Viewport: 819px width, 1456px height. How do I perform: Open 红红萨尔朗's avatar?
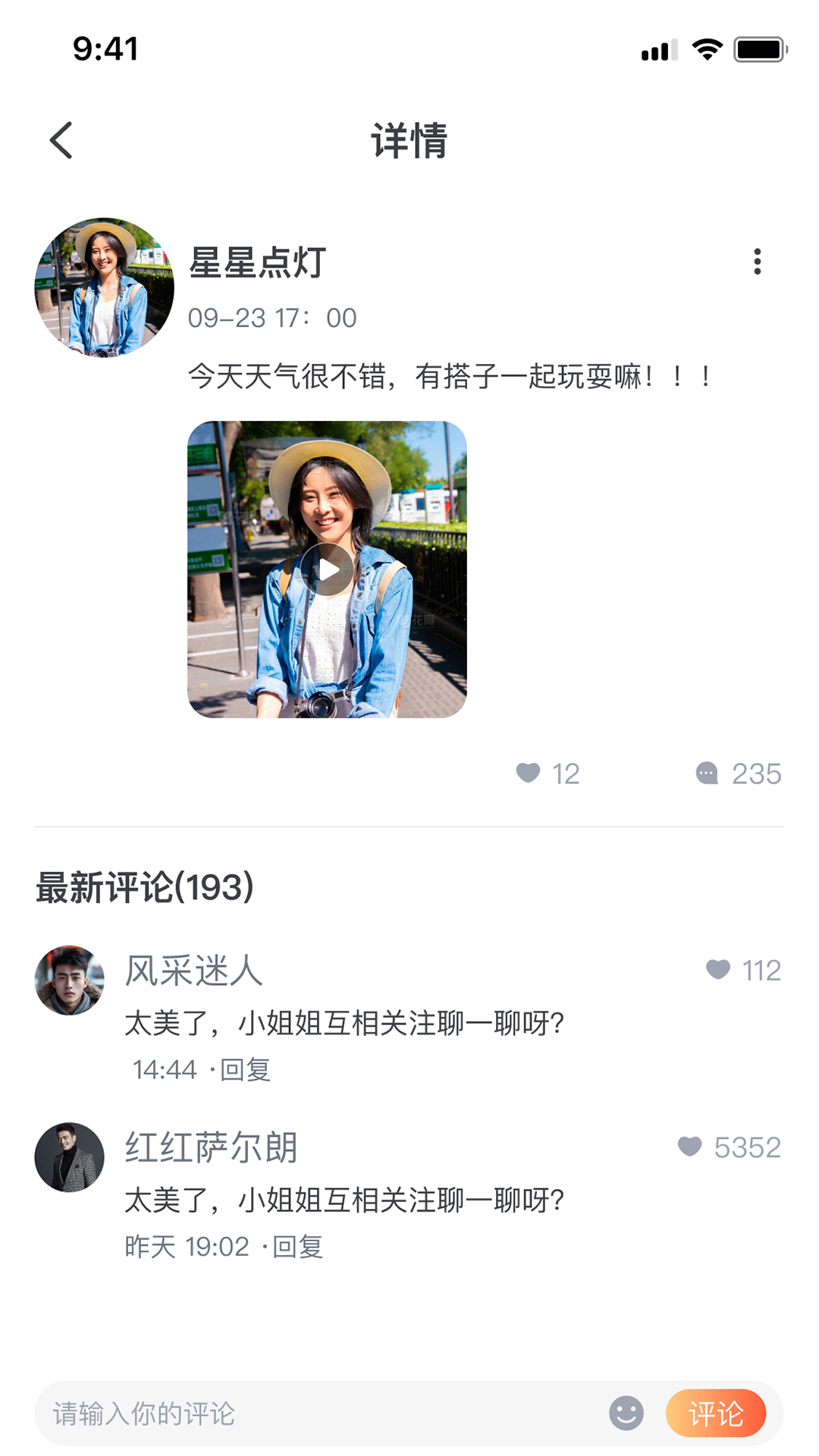coord(70,1157)
